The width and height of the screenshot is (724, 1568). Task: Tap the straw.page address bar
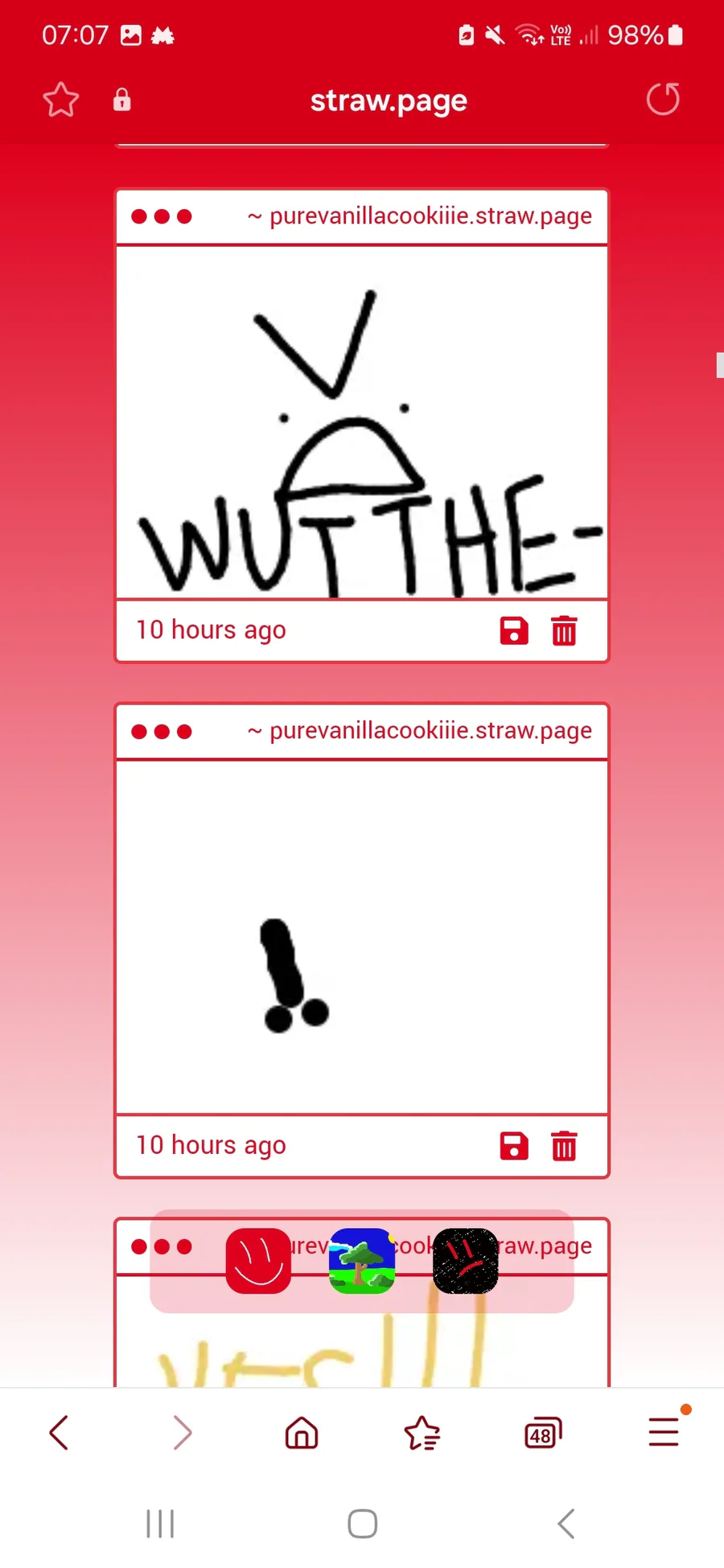[389, 101]
